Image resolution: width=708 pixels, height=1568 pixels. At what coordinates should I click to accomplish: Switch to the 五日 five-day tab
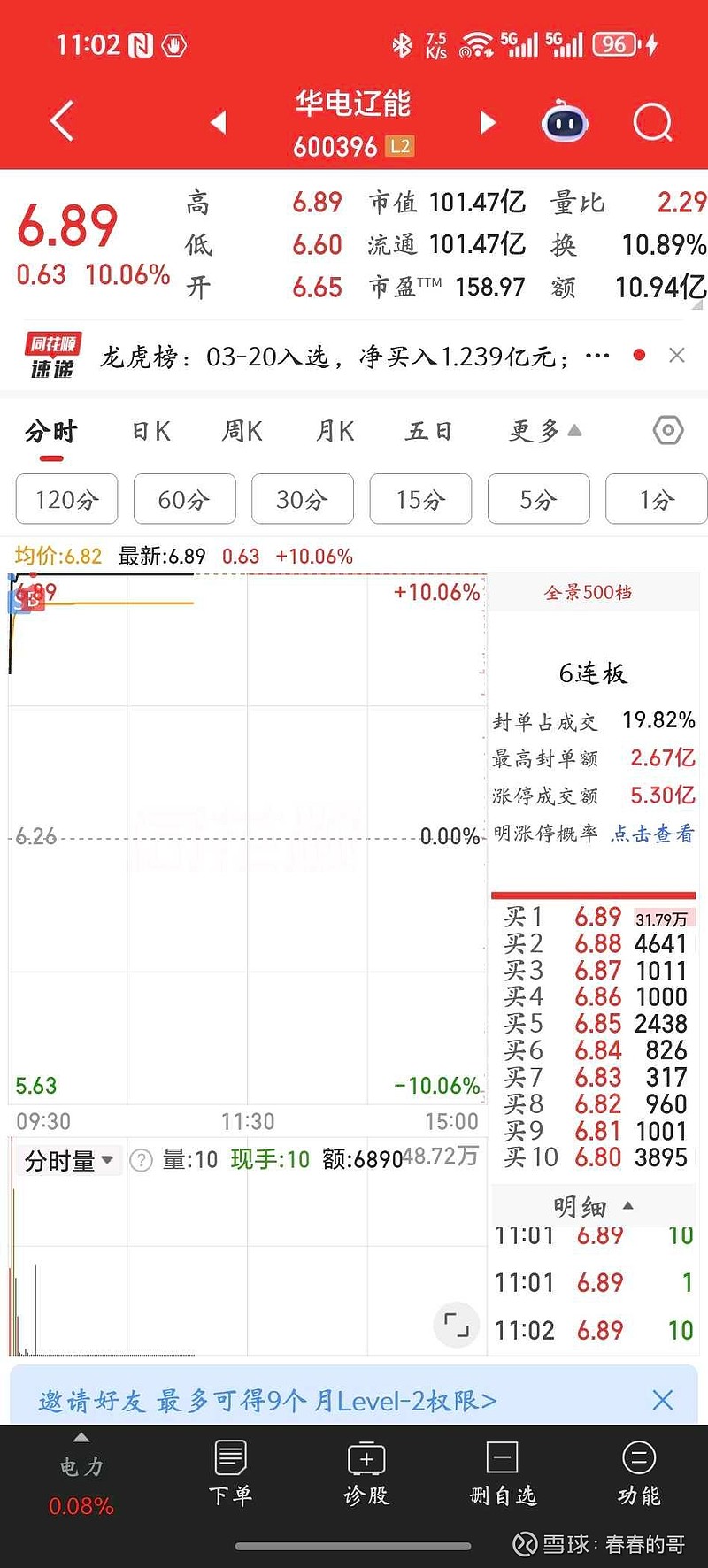(x=427, y=431)
